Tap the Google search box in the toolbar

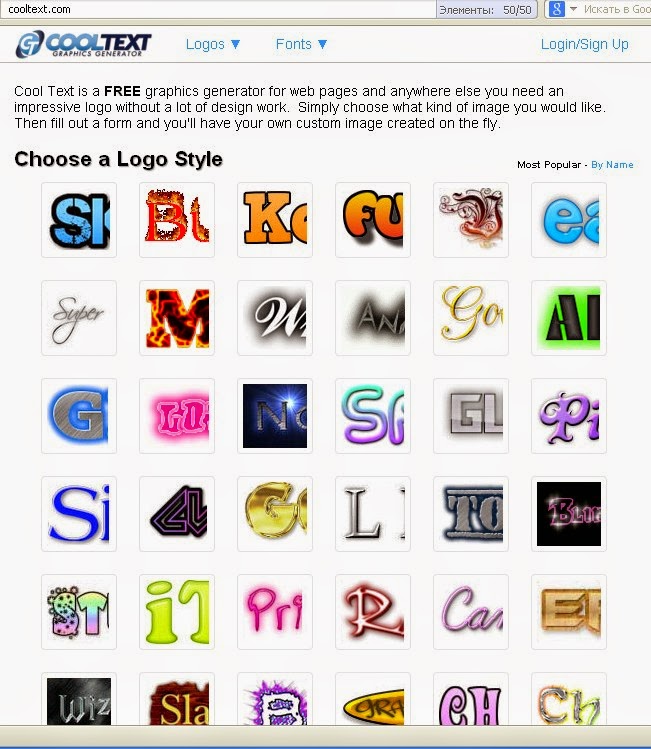coord(610,9)
